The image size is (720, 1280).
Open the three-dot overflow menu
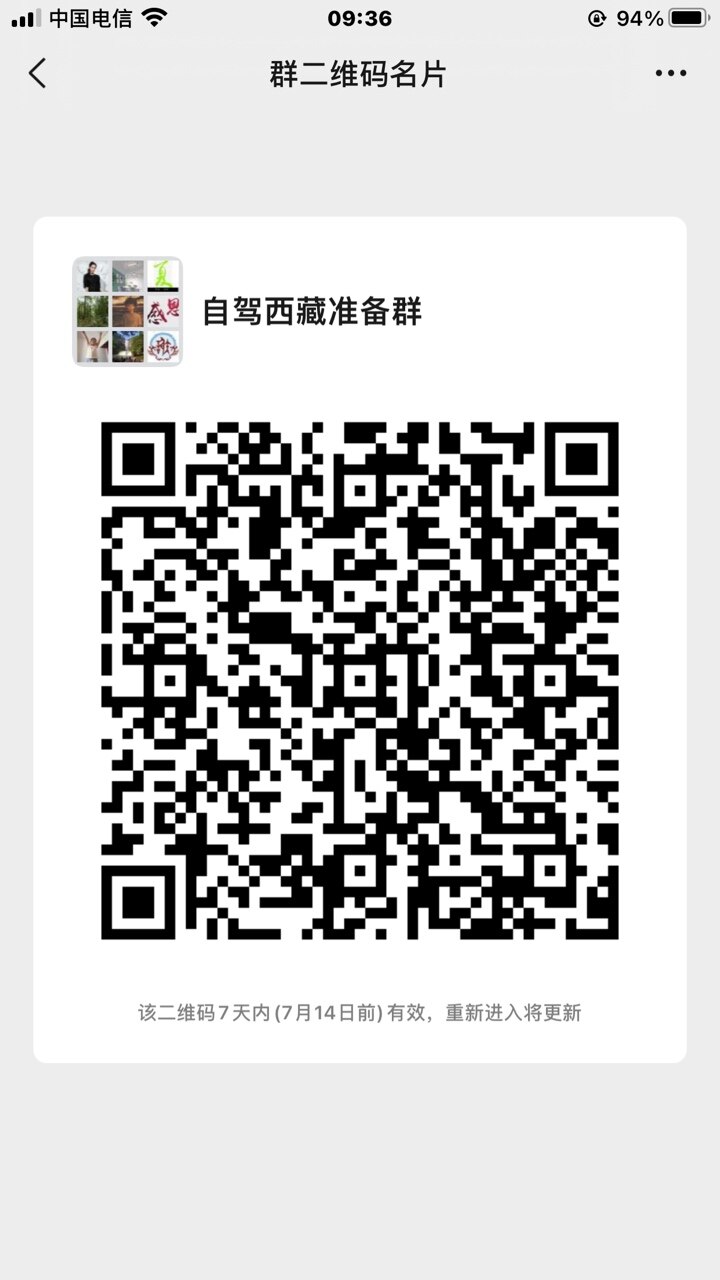pyautogui.click(x=671, y=73)
